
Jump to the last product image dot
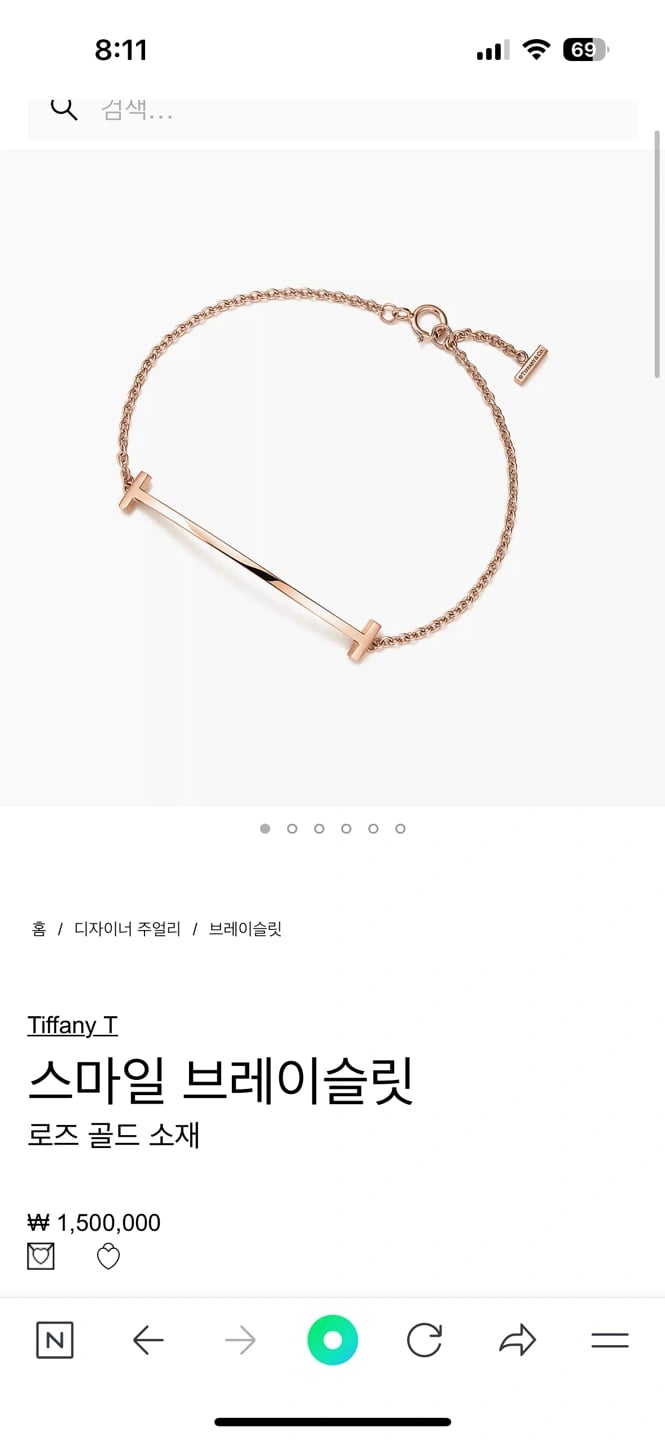(x=400, y=828)
